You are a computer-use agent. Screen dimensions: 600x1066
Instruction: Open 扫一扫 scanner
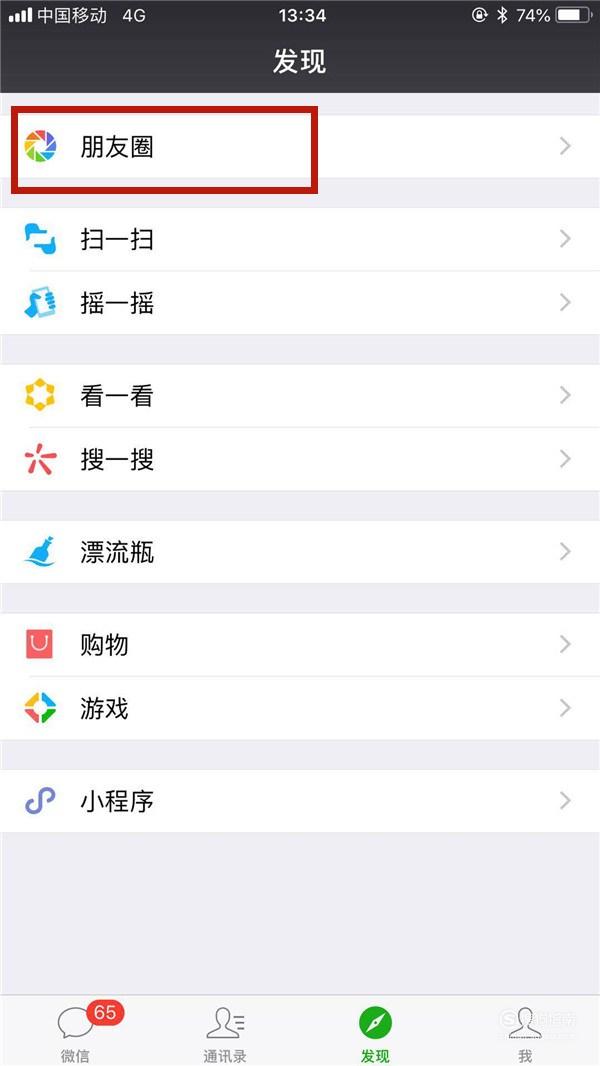300,239
